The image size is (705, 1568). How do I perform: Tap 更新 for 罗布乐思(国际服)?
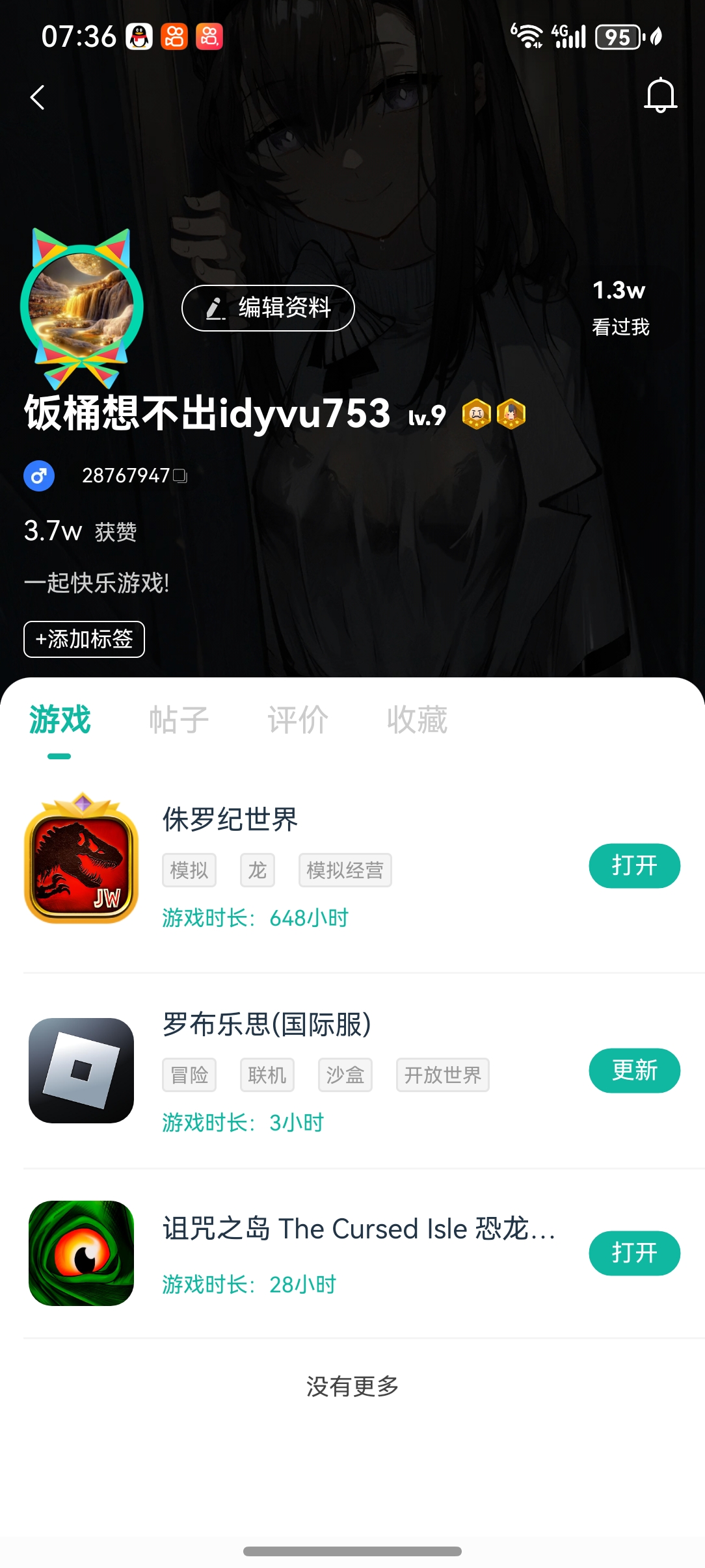pos(634,1071)
